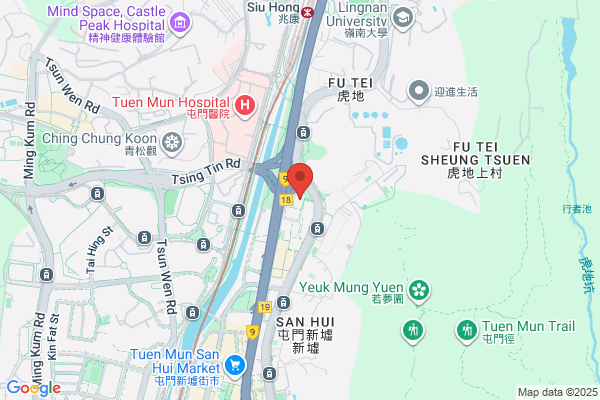The height and width of the screenshot is (400, 600).
Task: Select the Lingnan University marker
Action: (x=403, y=18)
